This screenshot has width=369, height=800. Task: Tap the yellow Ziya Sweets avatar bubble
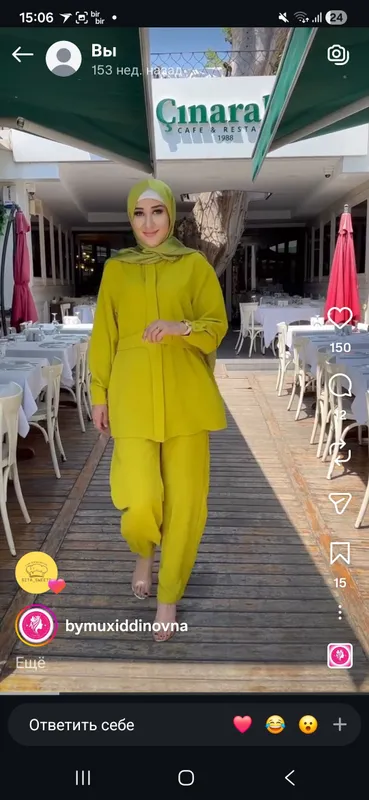tap(36, 572)
